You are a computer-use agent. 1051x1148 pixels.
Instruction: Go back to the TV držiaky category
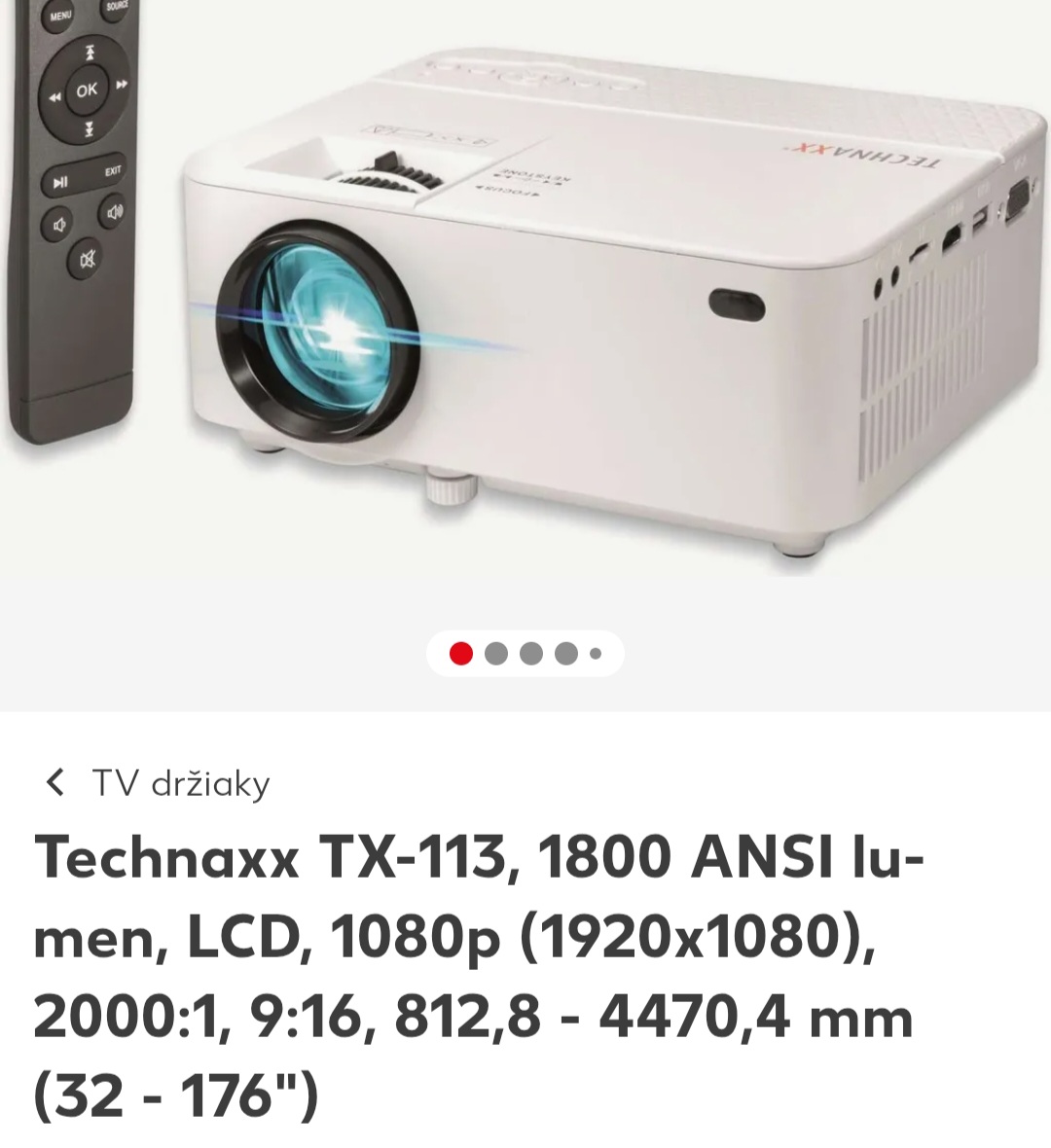click(x=158, y=783)
